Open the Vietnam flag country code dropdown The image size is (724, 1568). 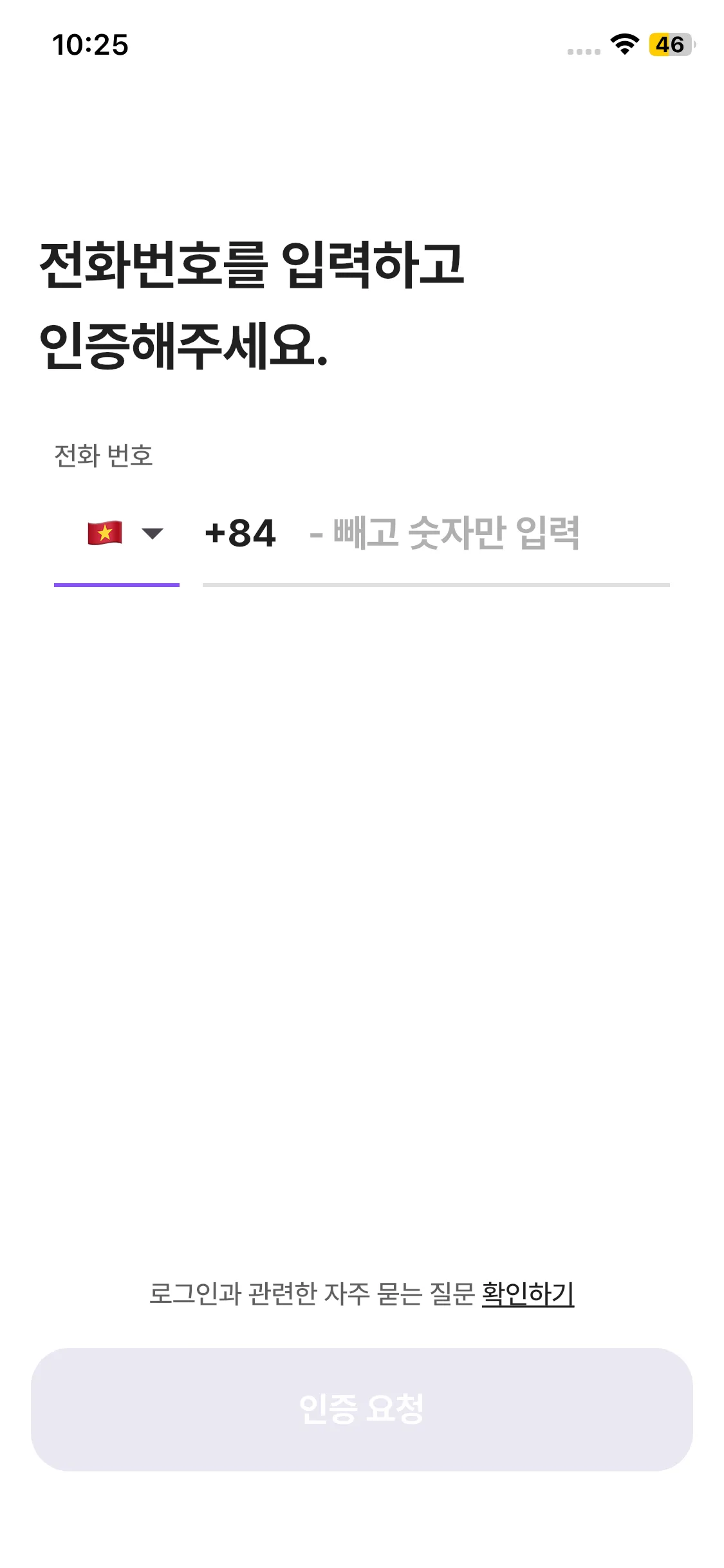pyautogui.click(x=122, y=534)
